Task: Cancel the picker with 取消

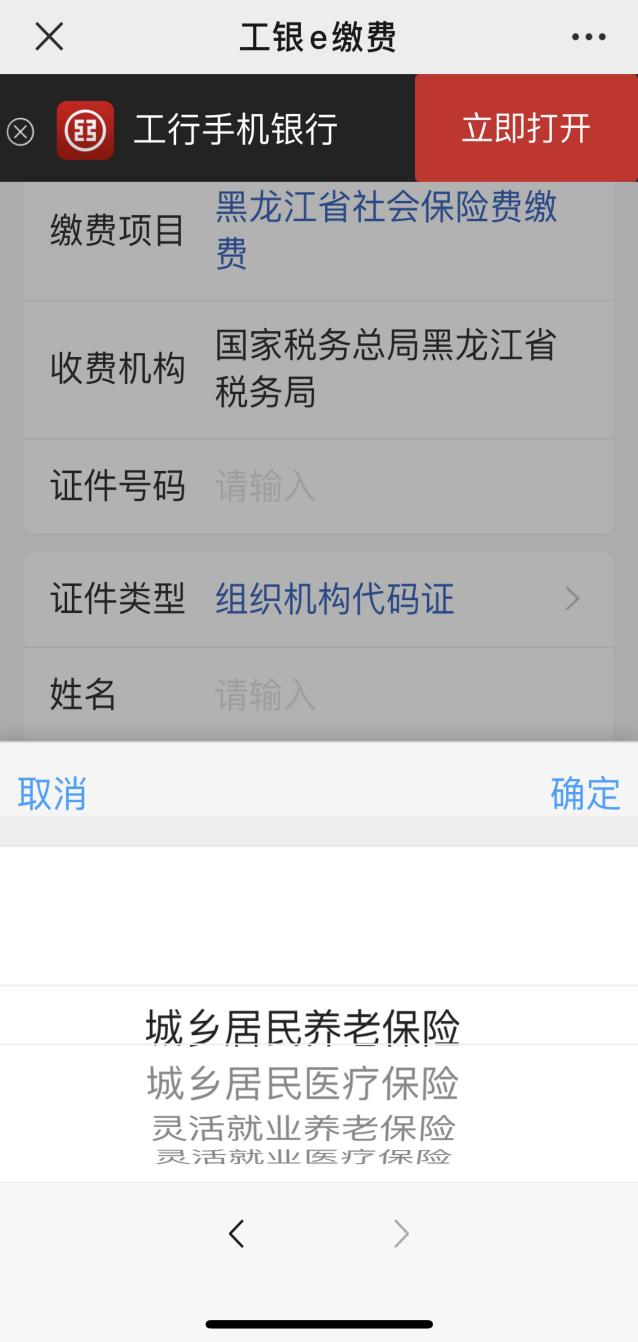Action: tap(52, 794)
